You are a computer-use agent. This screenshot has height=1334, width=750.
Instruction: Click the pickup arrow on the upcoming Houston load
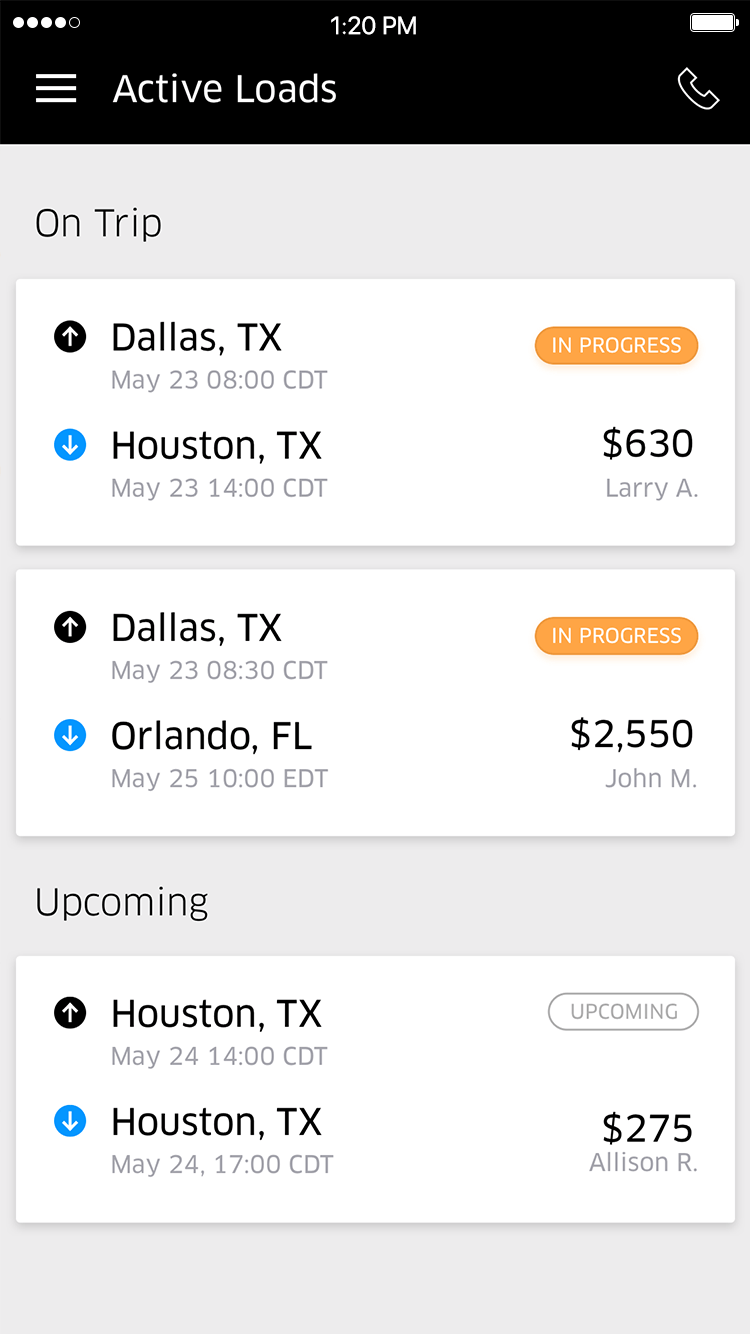coord(70,1012)
